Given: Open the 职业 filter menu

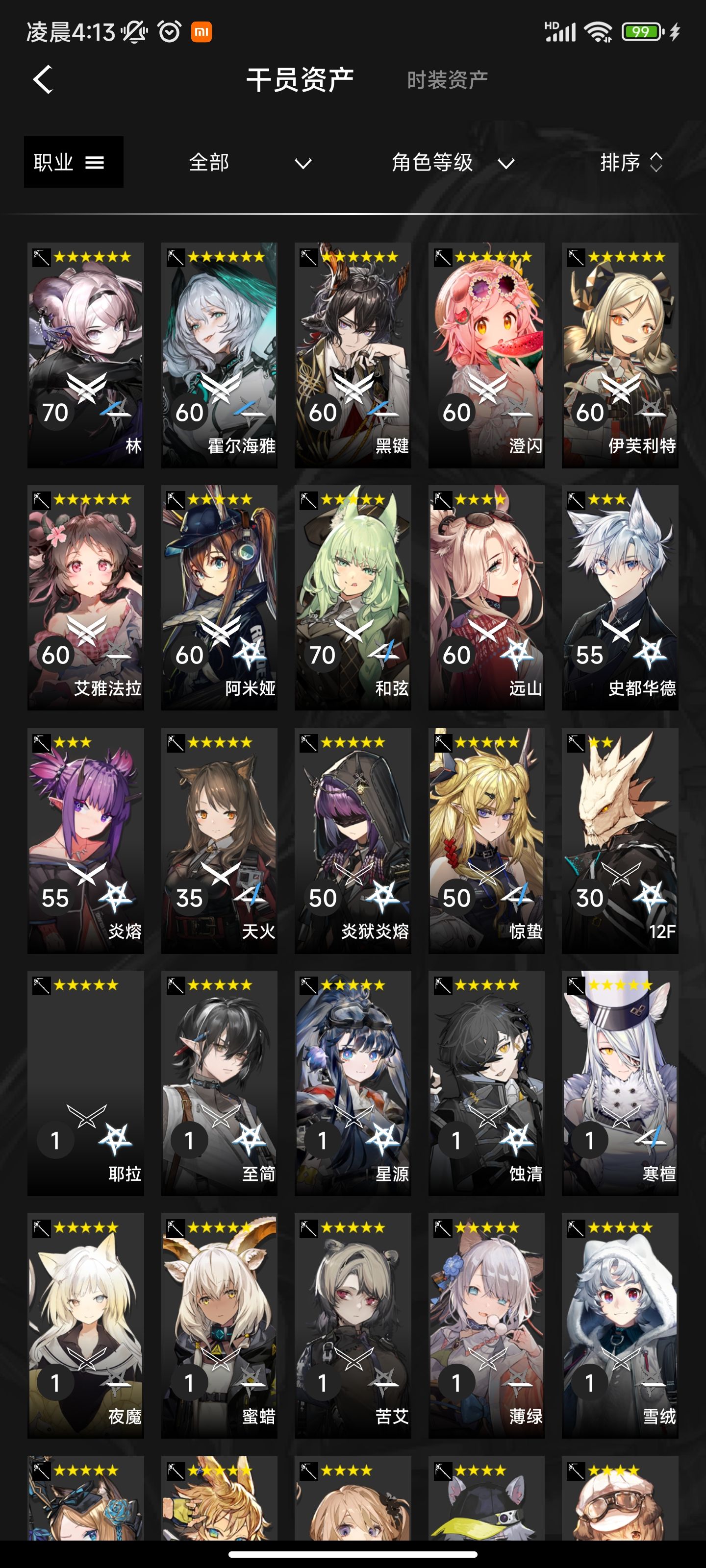Looking at the screenshot, I should point(74,162).
